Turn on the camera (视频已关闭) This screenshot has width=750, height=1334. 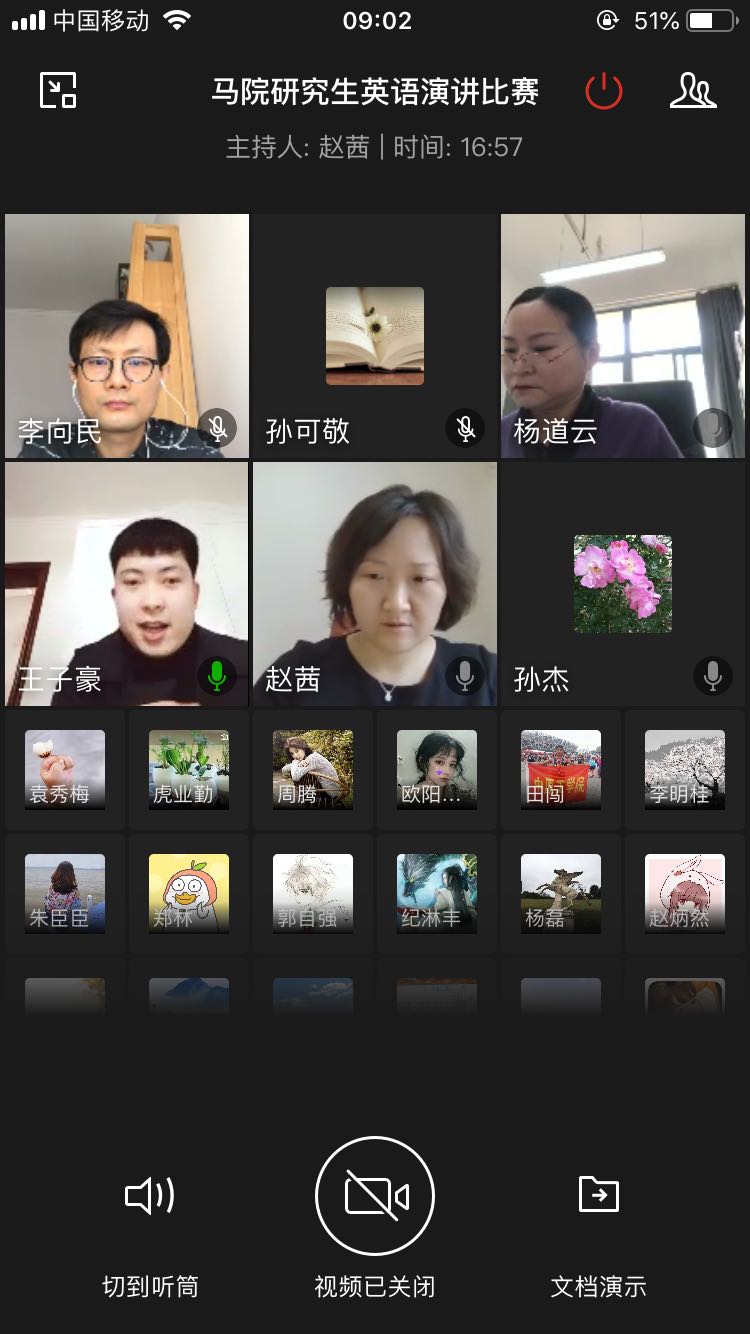pos(375,1197)
